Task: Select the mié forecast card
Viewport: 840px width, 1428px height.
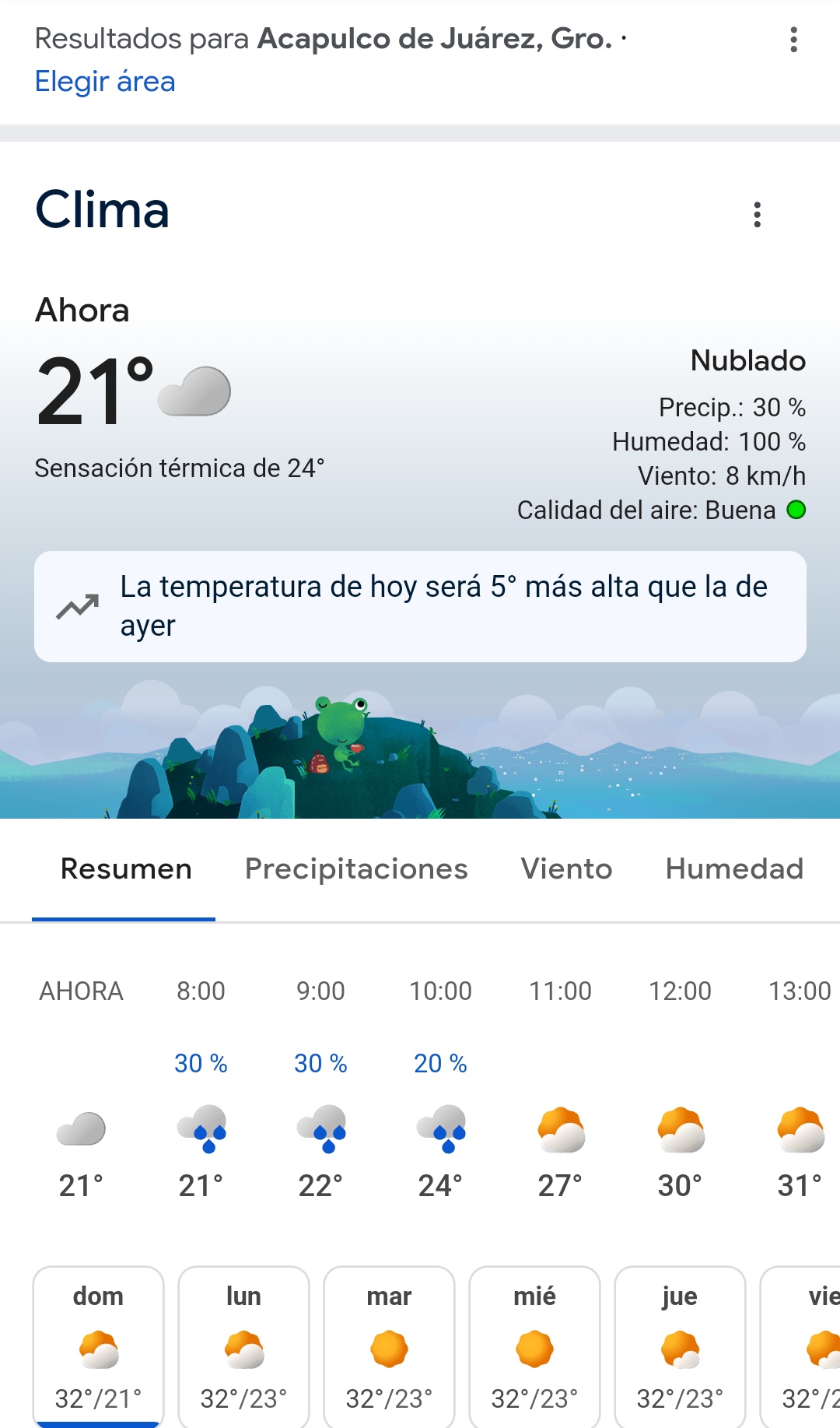Action: click(534, 1346)
